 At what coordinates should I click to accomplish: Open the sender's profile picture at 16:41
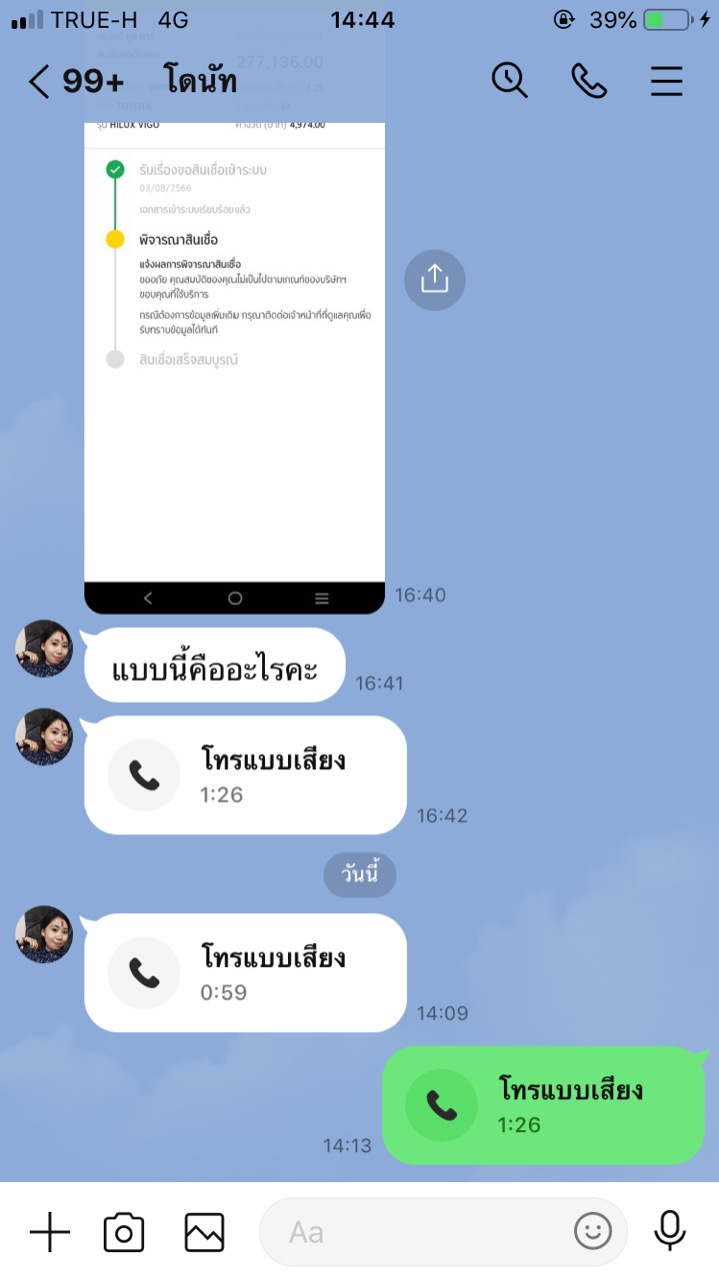point(44,648)
